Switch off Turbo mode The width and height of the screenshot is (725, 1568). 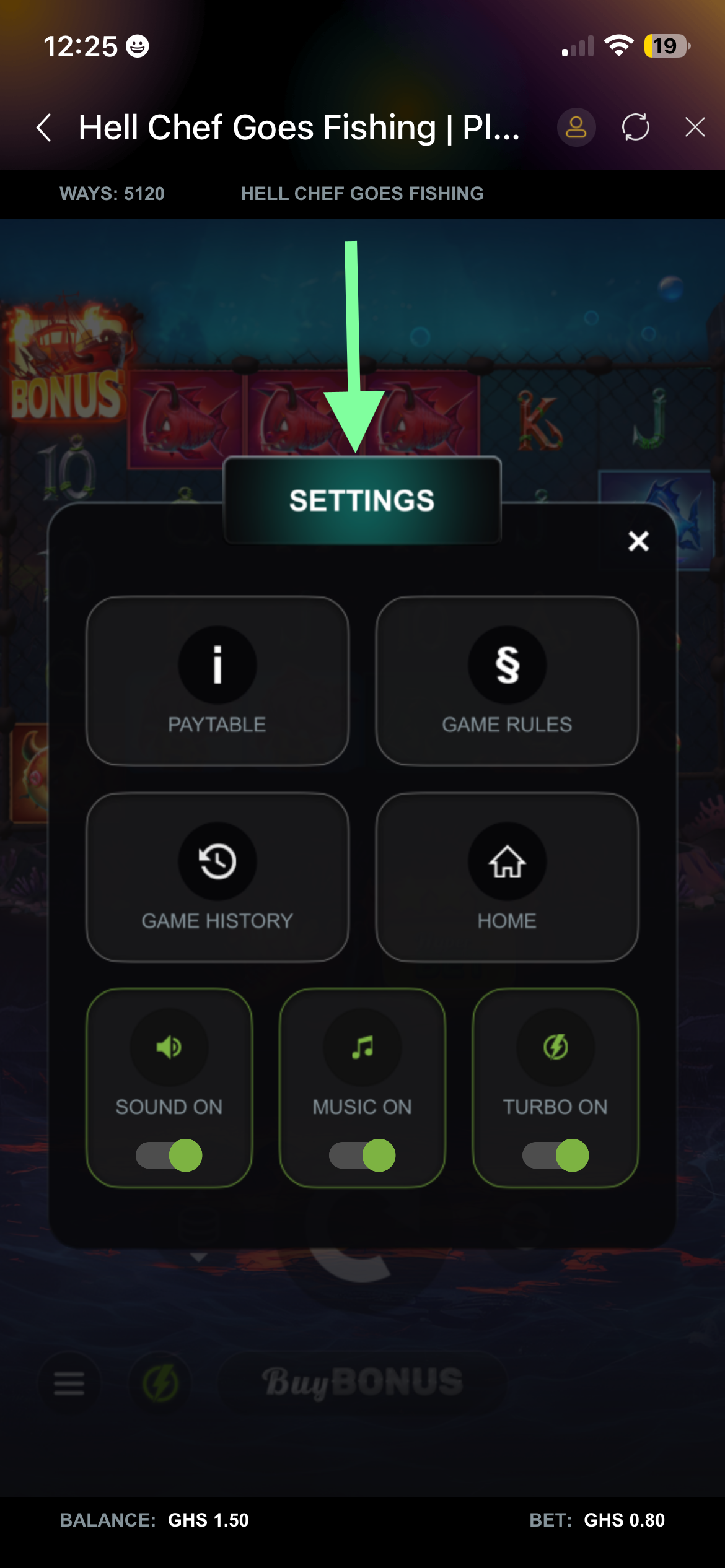tap(556, 1155)
